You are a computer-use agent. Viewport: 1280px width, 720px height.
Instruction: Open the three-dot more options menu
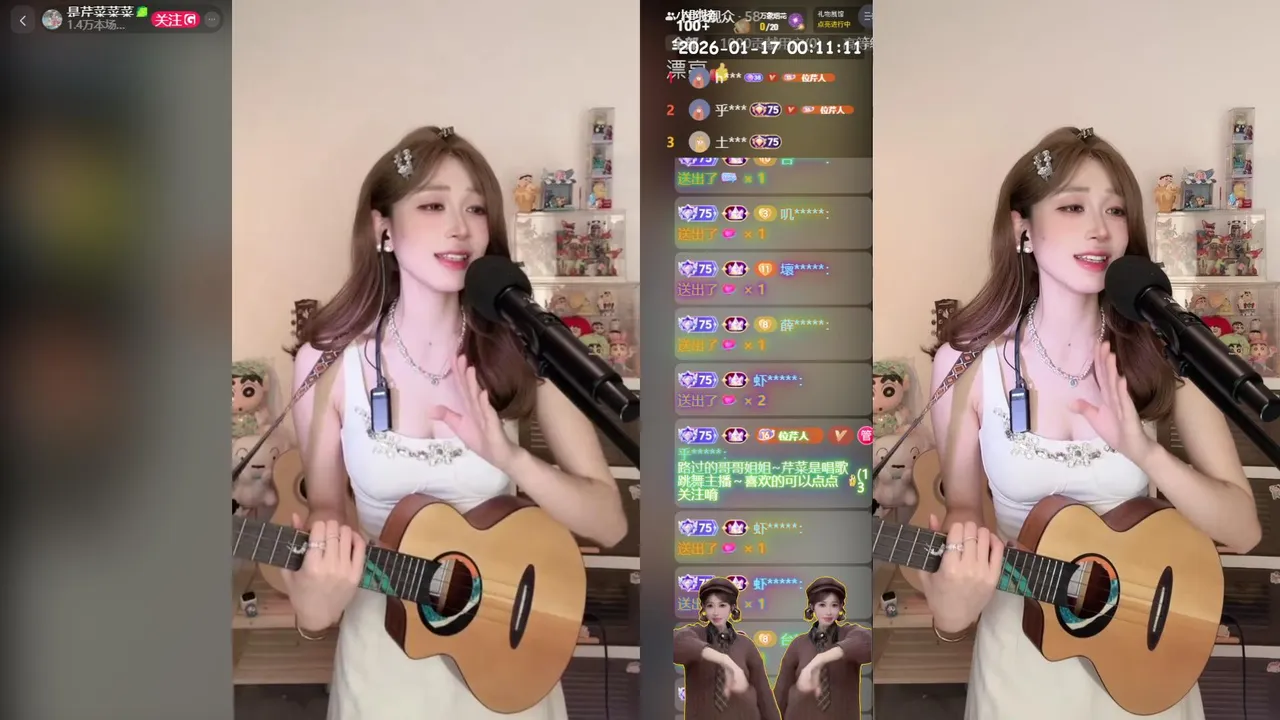point(211,19)
